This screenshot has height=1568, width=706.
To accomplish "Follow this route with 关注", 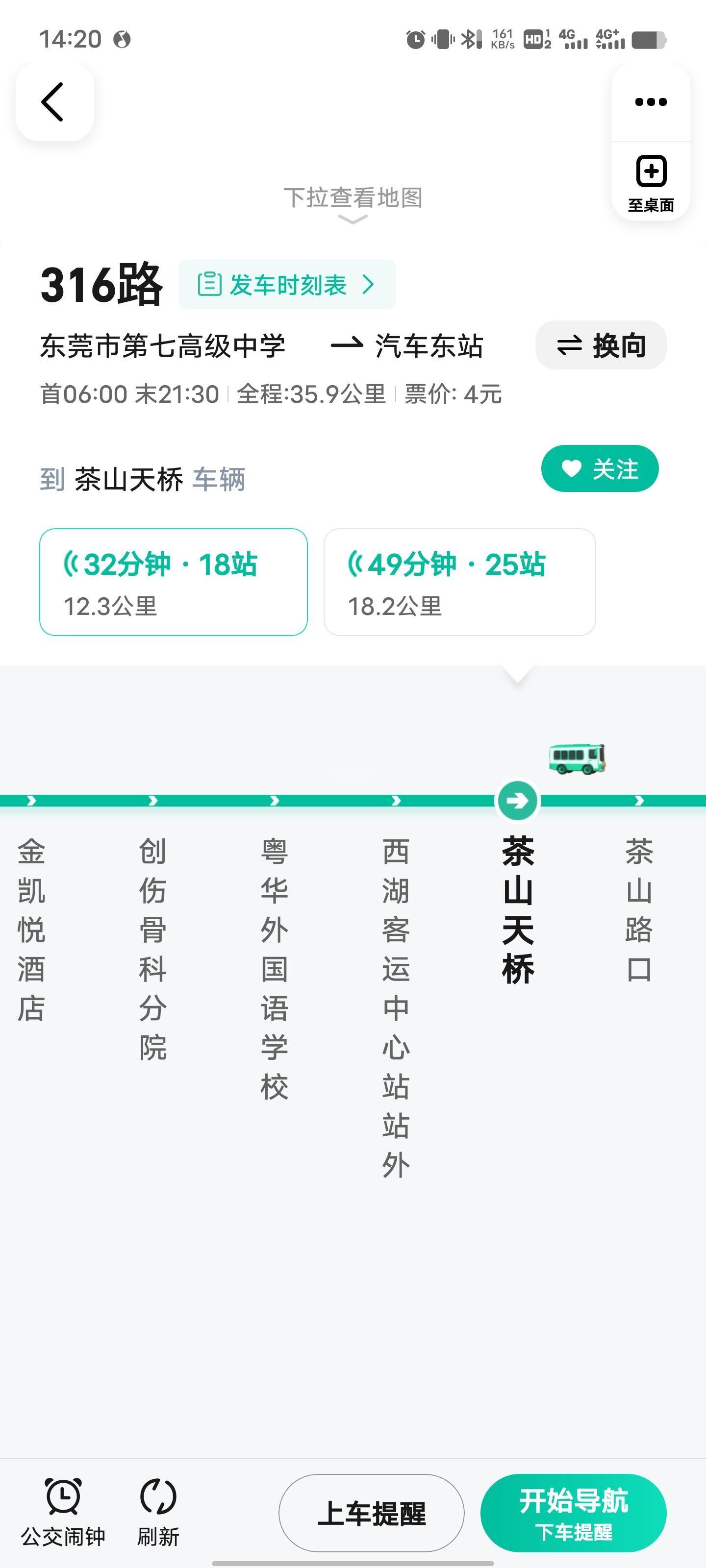I will tap(600, 469).
